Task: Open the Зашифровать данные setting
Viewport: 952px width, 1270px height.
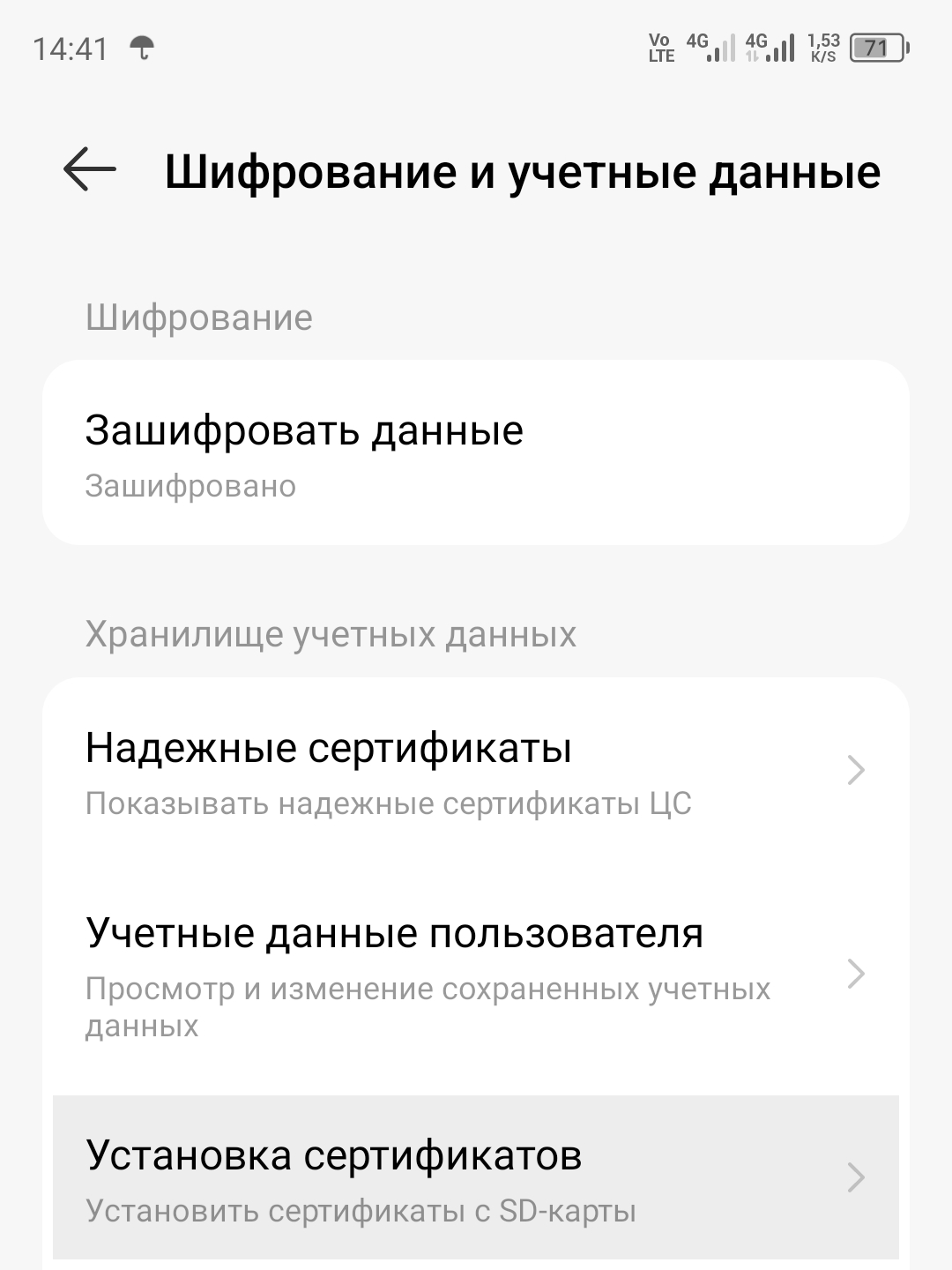Action: pyautogui.click(x=476, y=452)
